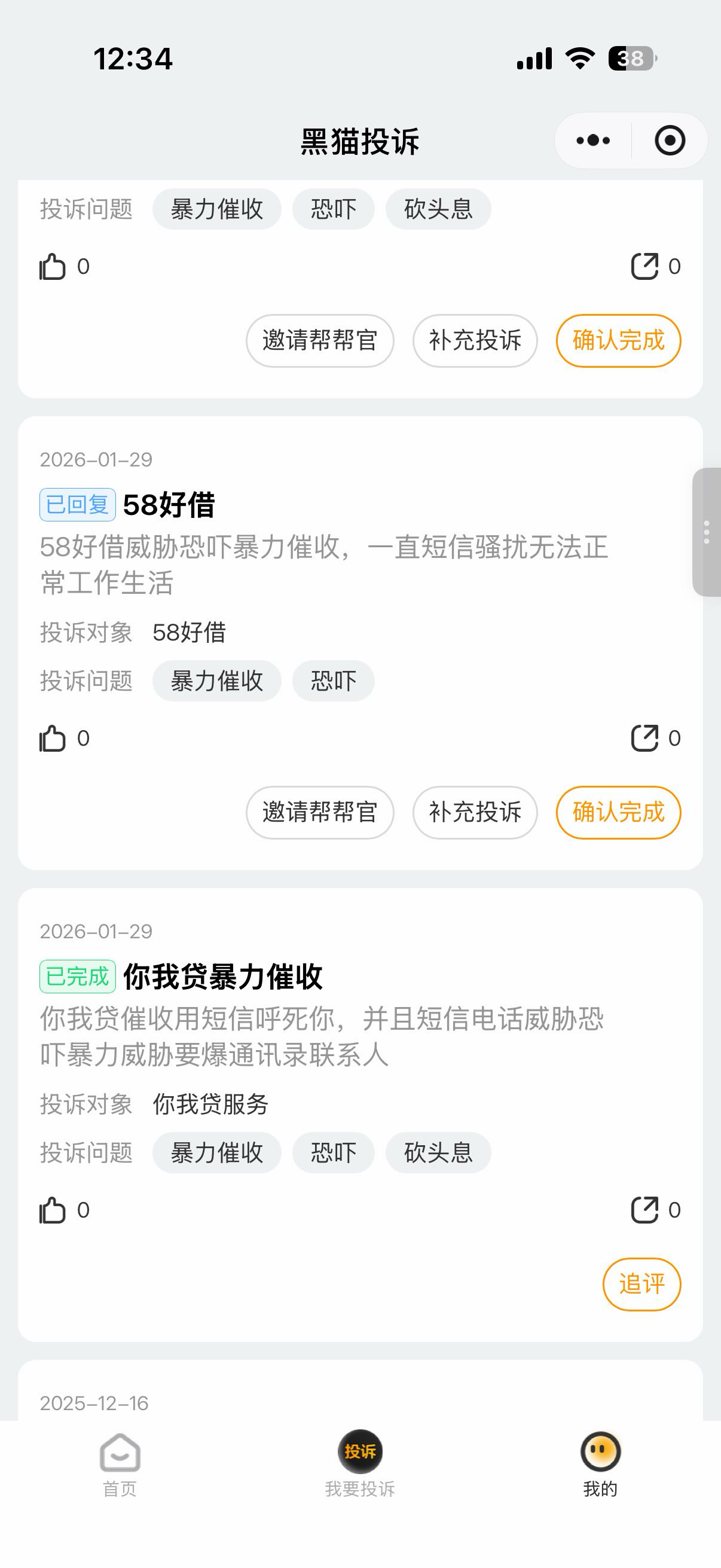Tap 确认完成 on the 58好借 complaint
Viewport: 721px width, 1568px height.
click(618, 812)
